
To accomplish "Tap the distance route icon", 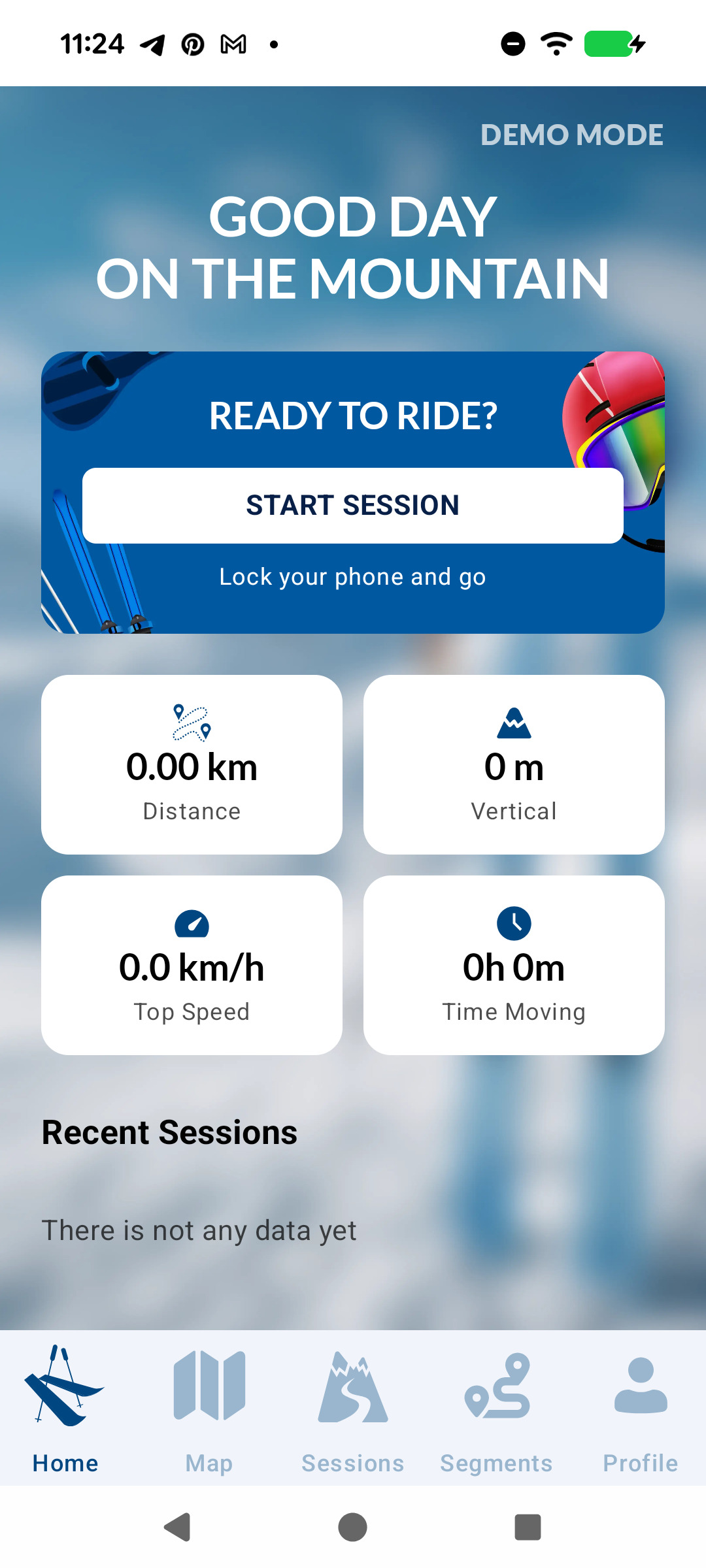I will [191, 722].
